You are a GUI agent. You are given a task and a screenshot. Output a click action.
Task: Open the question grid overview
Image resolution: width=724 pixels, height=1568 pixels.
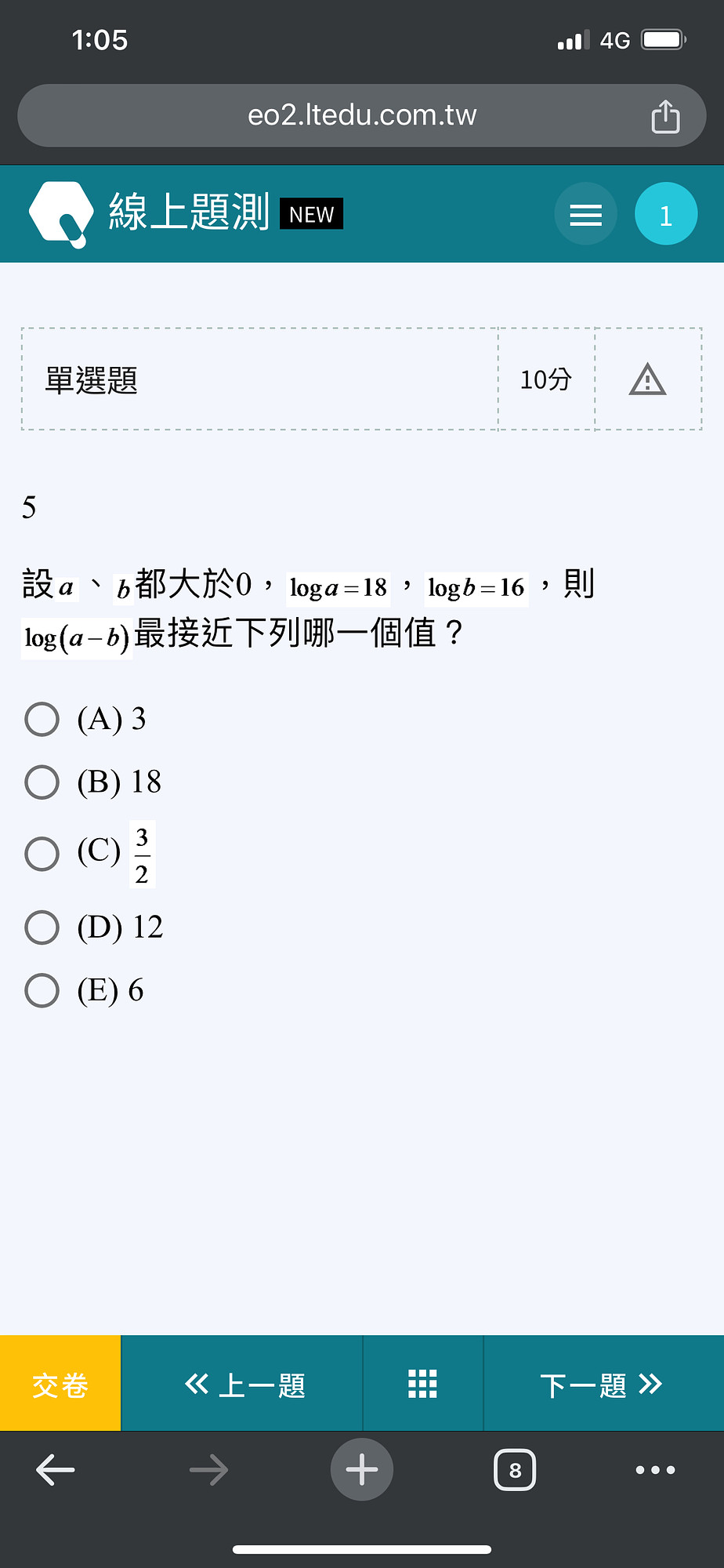pyautogui.click(x=423, y=1384)
